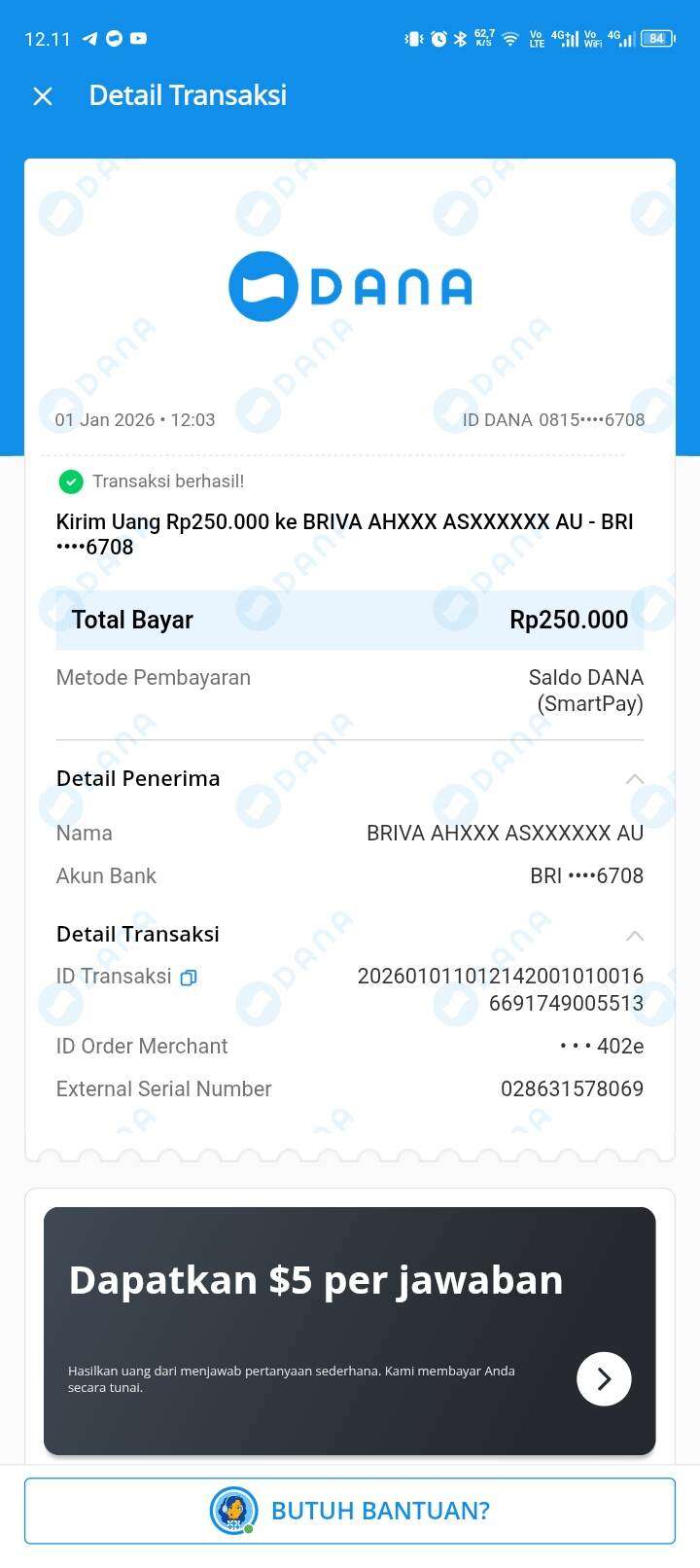Screen dimensions: 700x1568
Task: Tap the DANA logo on the receipt
Action: 350,285
